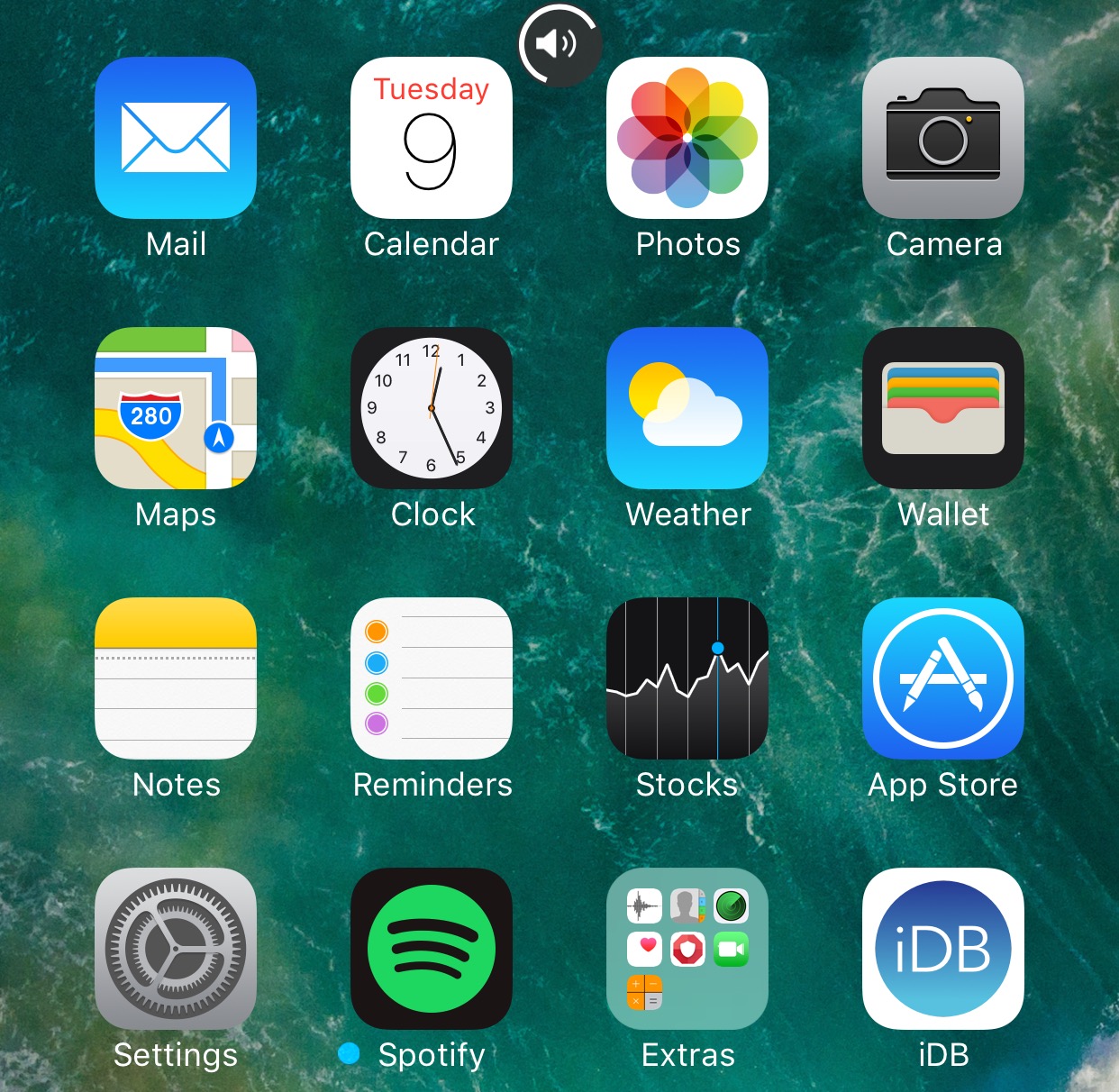
Task: Open Settings
Action: click(x=176, y=949)
